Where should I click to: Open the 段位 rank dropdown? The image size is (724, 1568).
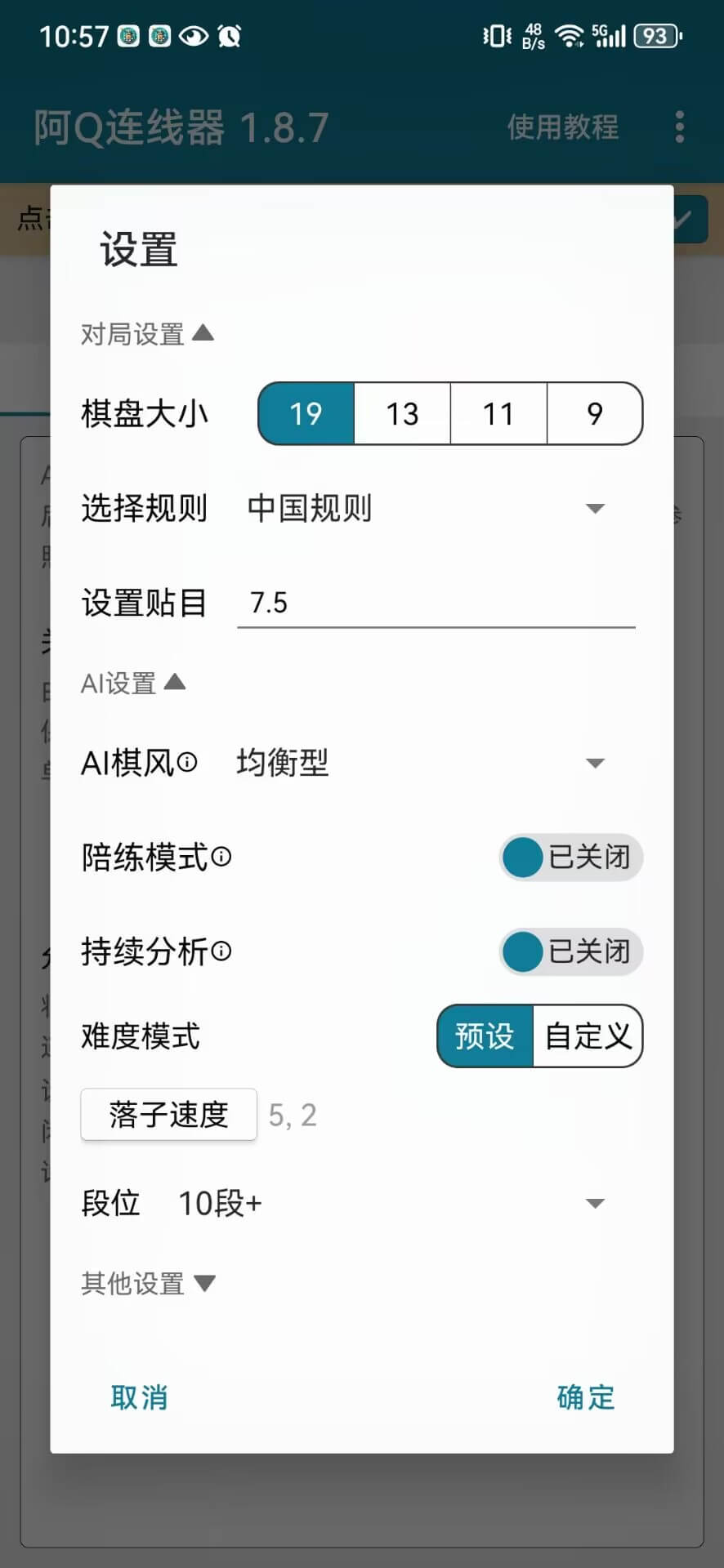tap(392, 1204)
